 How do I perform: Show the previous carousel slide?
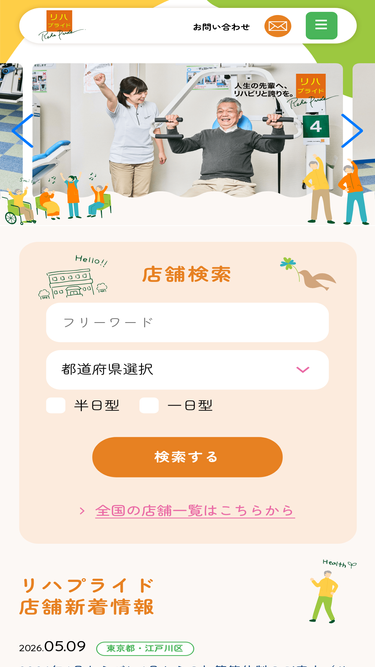[x=23, y=131]
